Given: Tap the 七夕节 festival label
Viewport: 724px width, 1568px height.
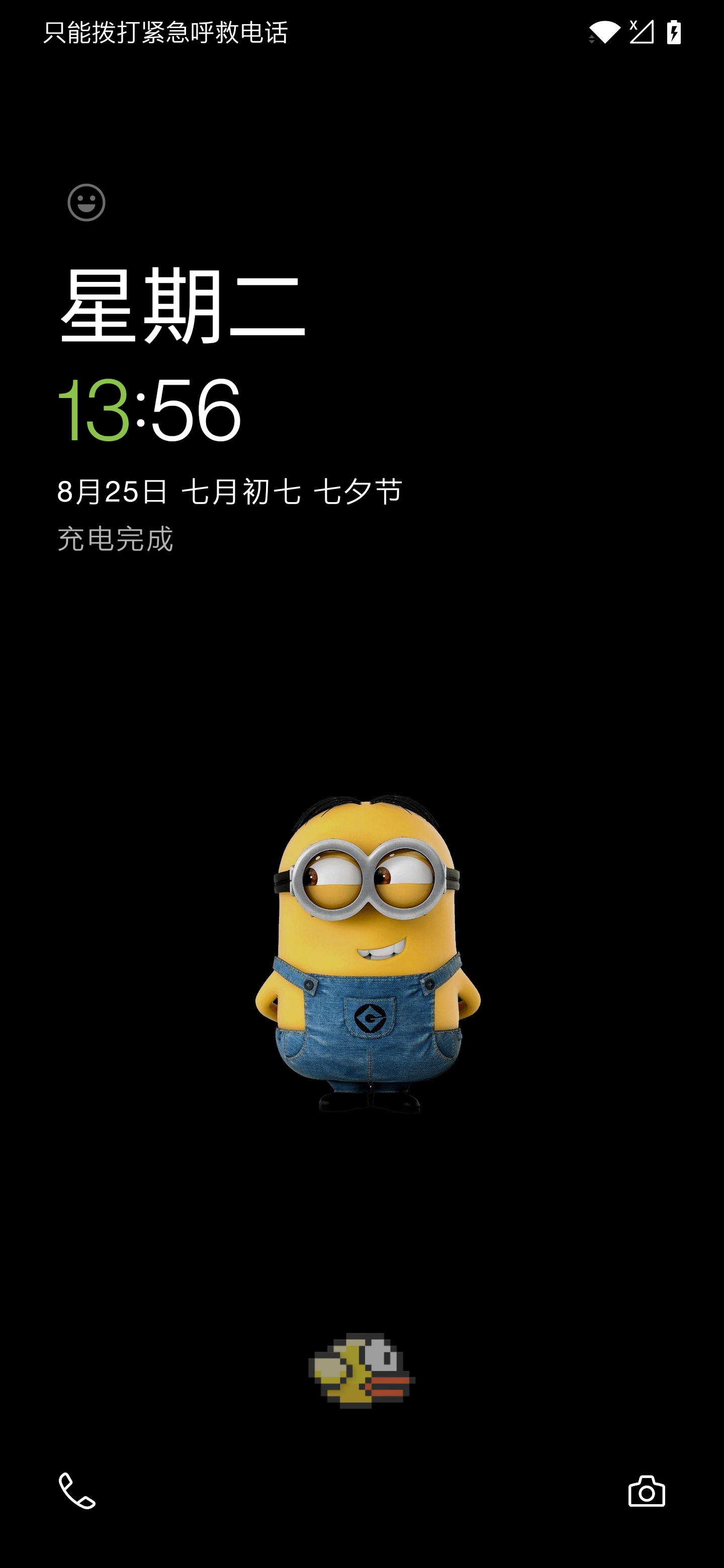Looking at the screenshot, I should tap(360, 492).
